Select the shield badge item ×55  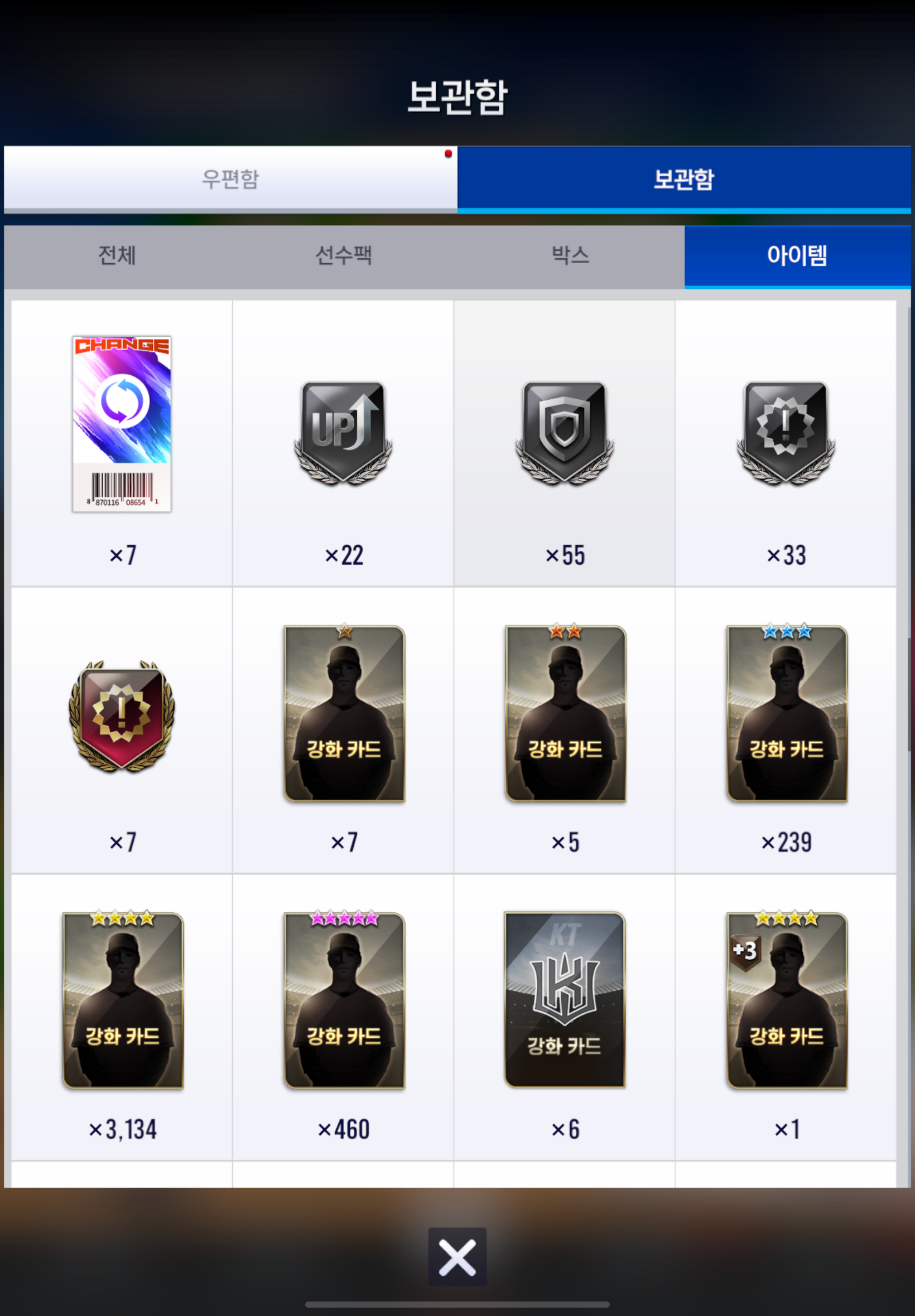pyautogui.click(x=564, y=434)
